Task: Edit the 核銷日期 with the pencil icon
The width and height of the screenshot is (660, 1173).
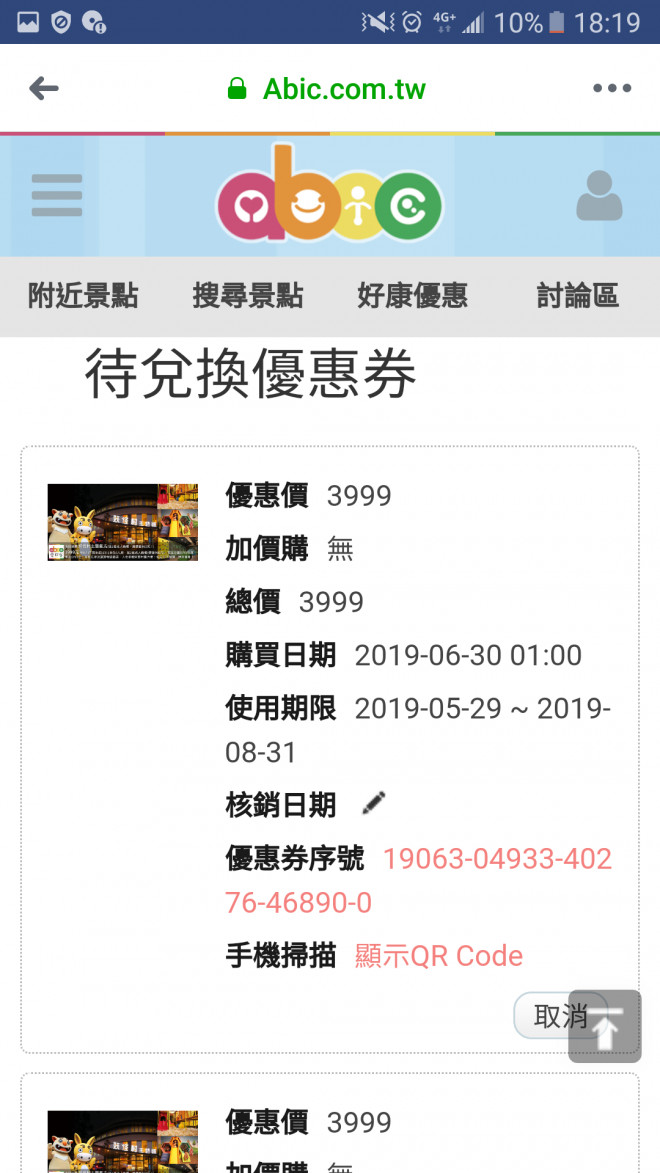Action: 374,802
